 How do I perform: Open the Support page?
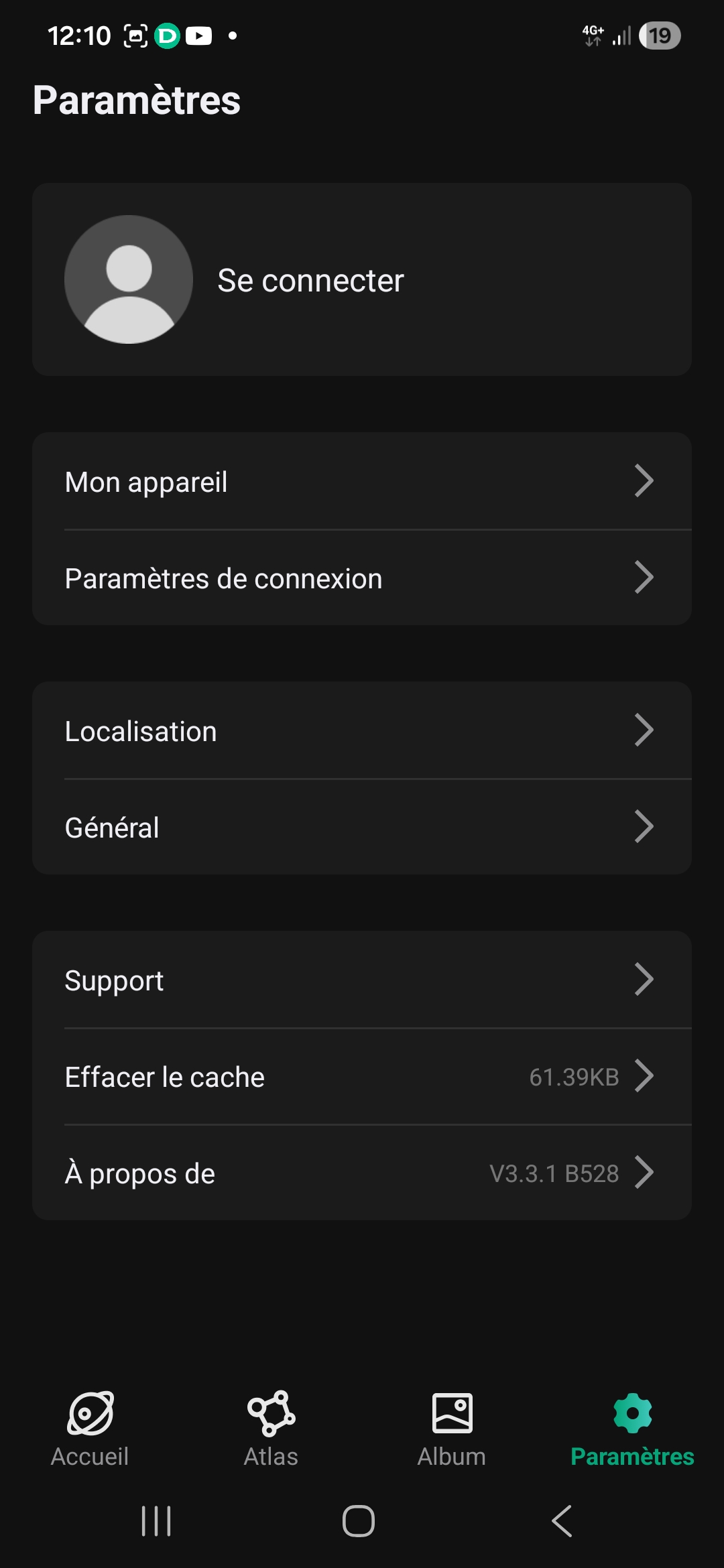click(x=362, y=980)
